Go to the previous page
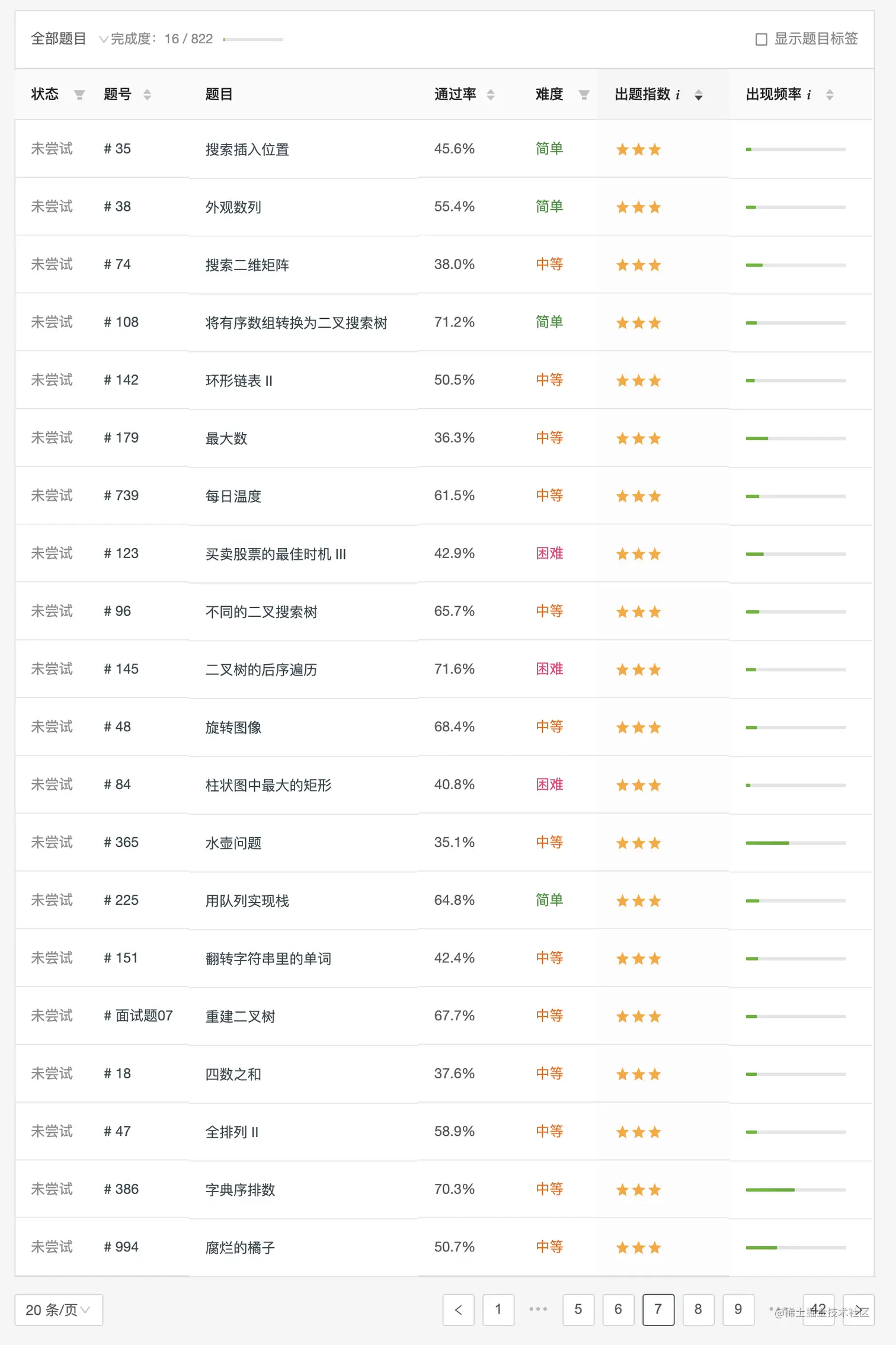This screenshot has width=896, height=1345. pos(458,1309)
